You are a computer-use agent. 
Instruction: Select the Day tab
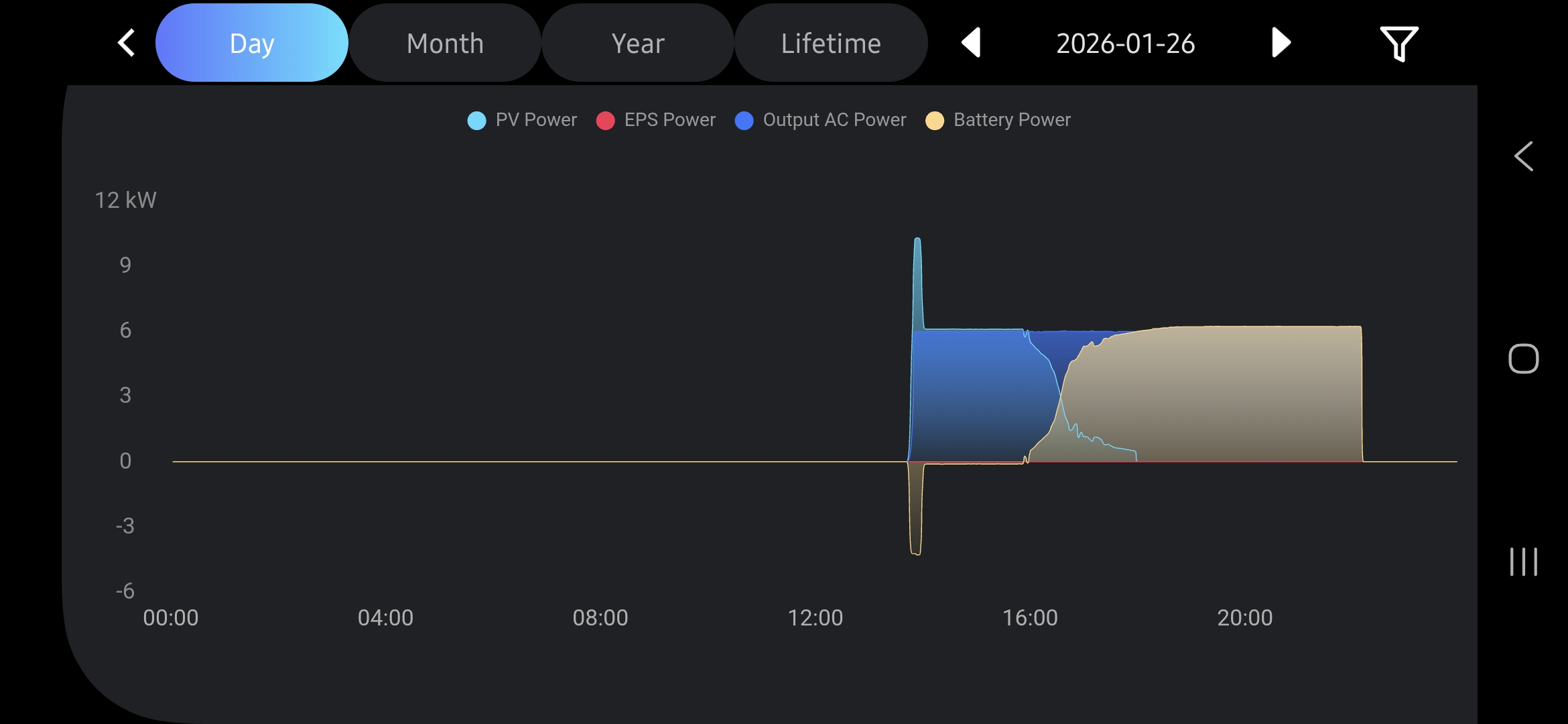[252, 43]
